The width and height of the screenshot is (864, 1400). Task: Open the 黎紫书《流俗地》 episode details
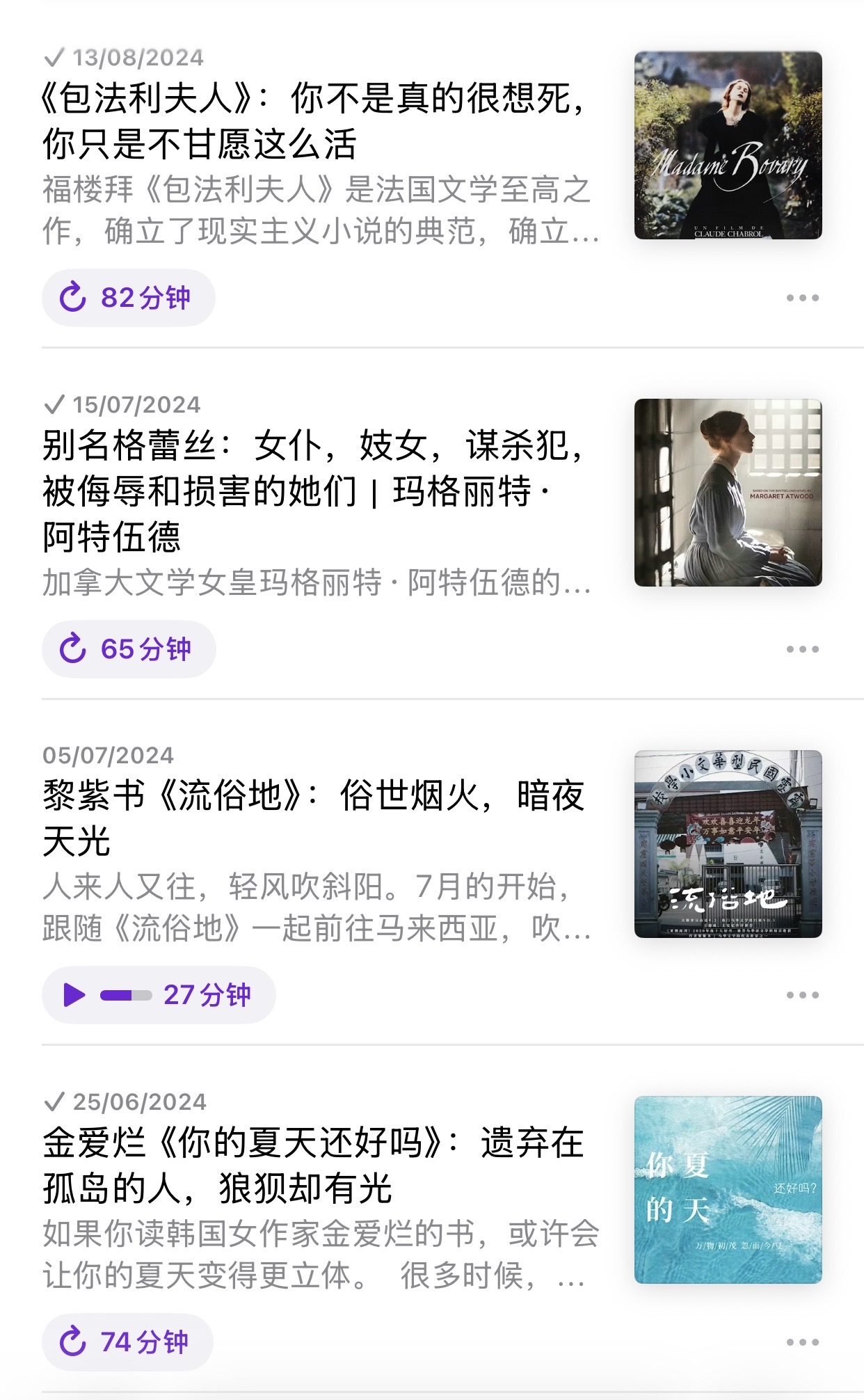point(313,818)
